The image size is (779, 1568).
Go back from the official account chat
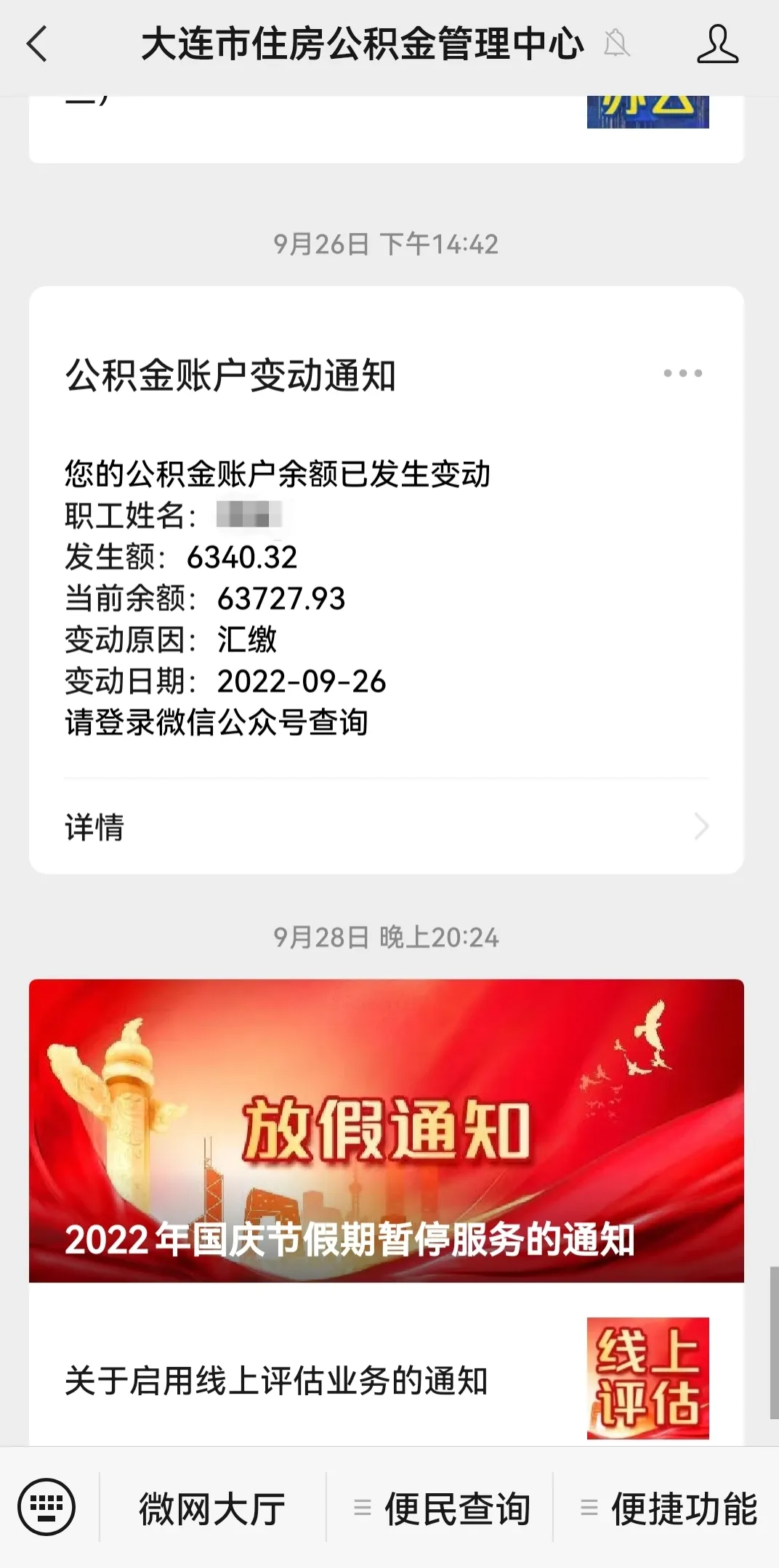[x=37, y=44]
